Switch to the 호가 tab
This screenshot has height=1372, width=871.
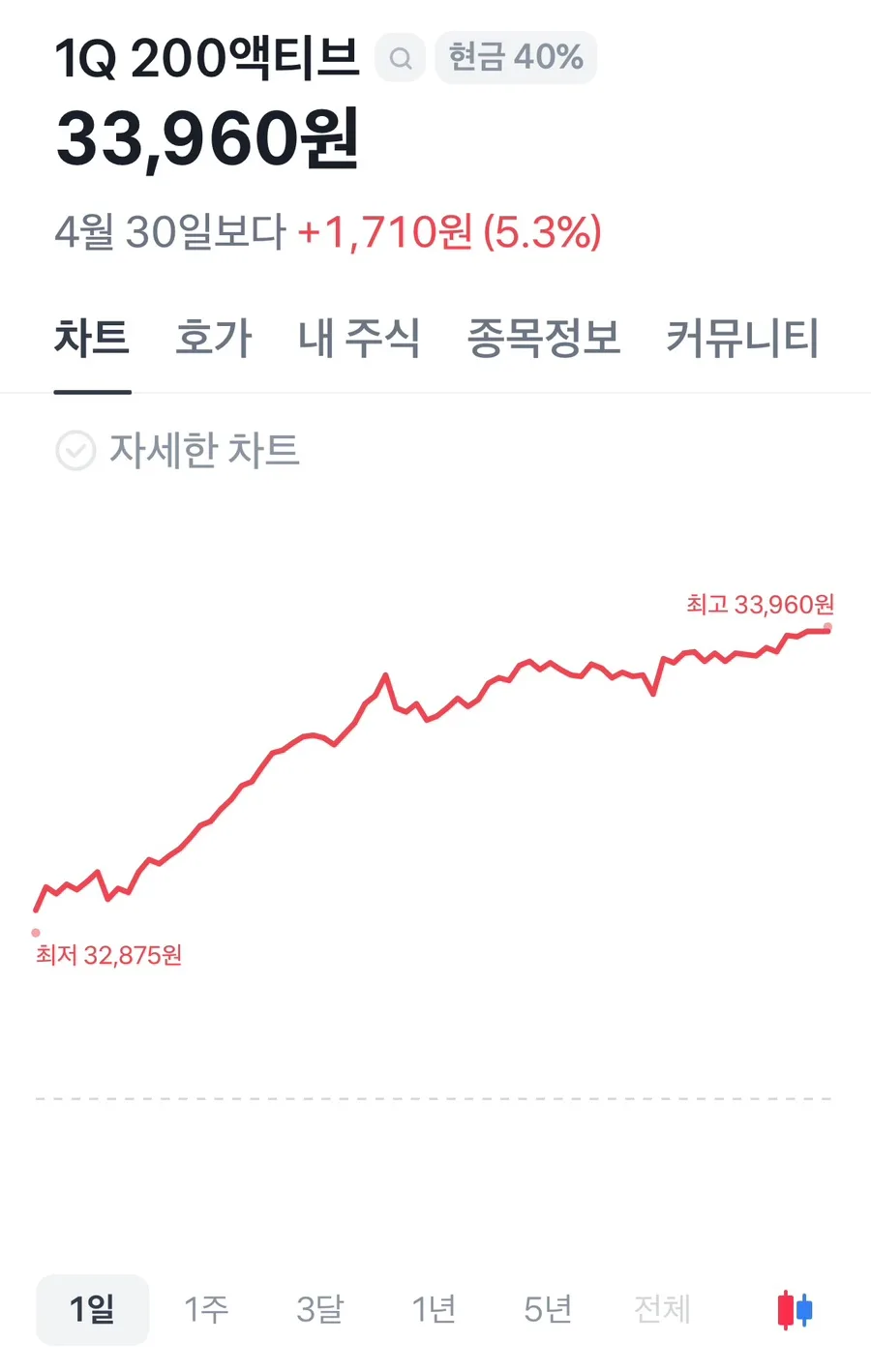214,339
